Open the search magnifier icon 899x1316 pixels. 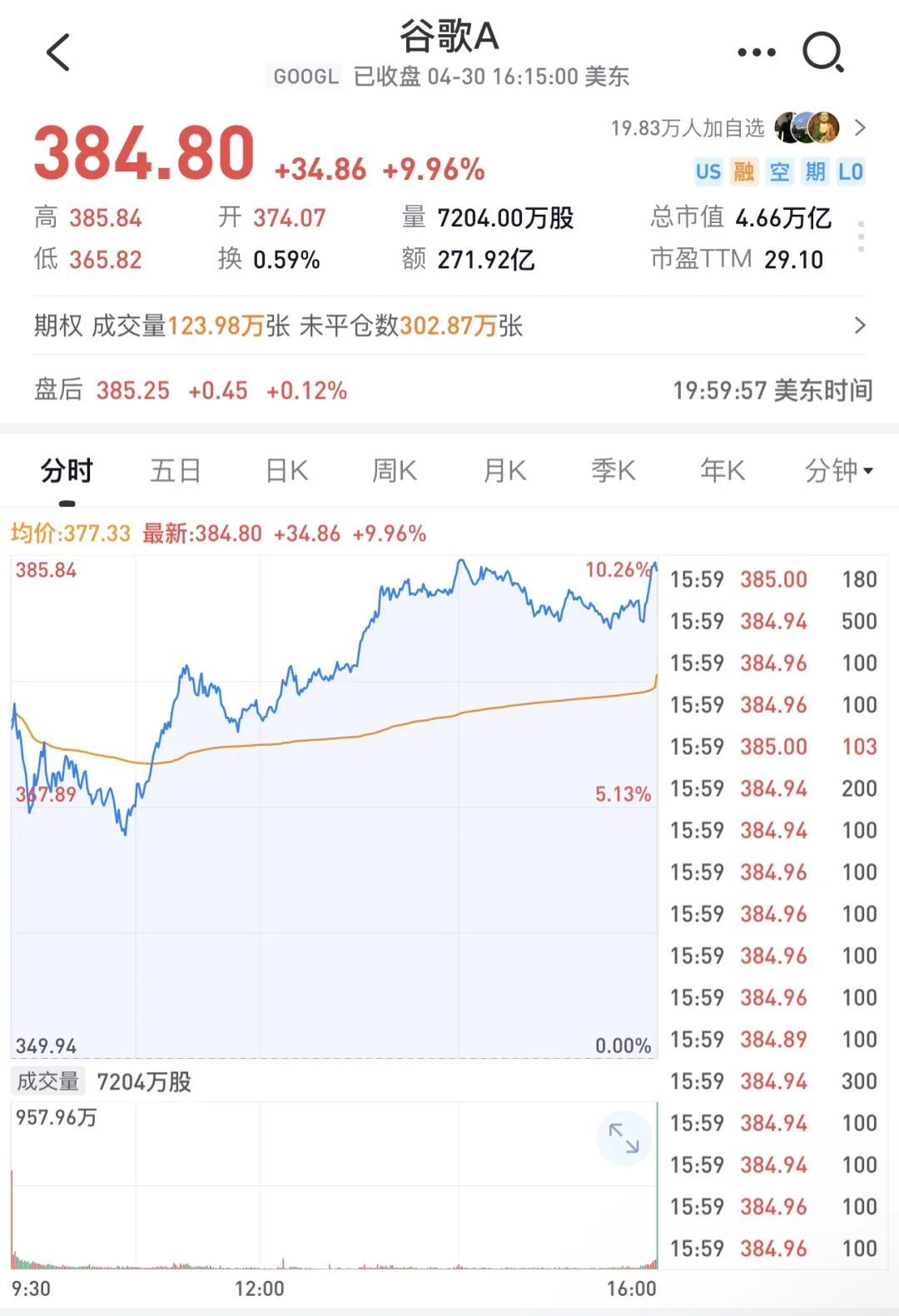click(823, 52)
